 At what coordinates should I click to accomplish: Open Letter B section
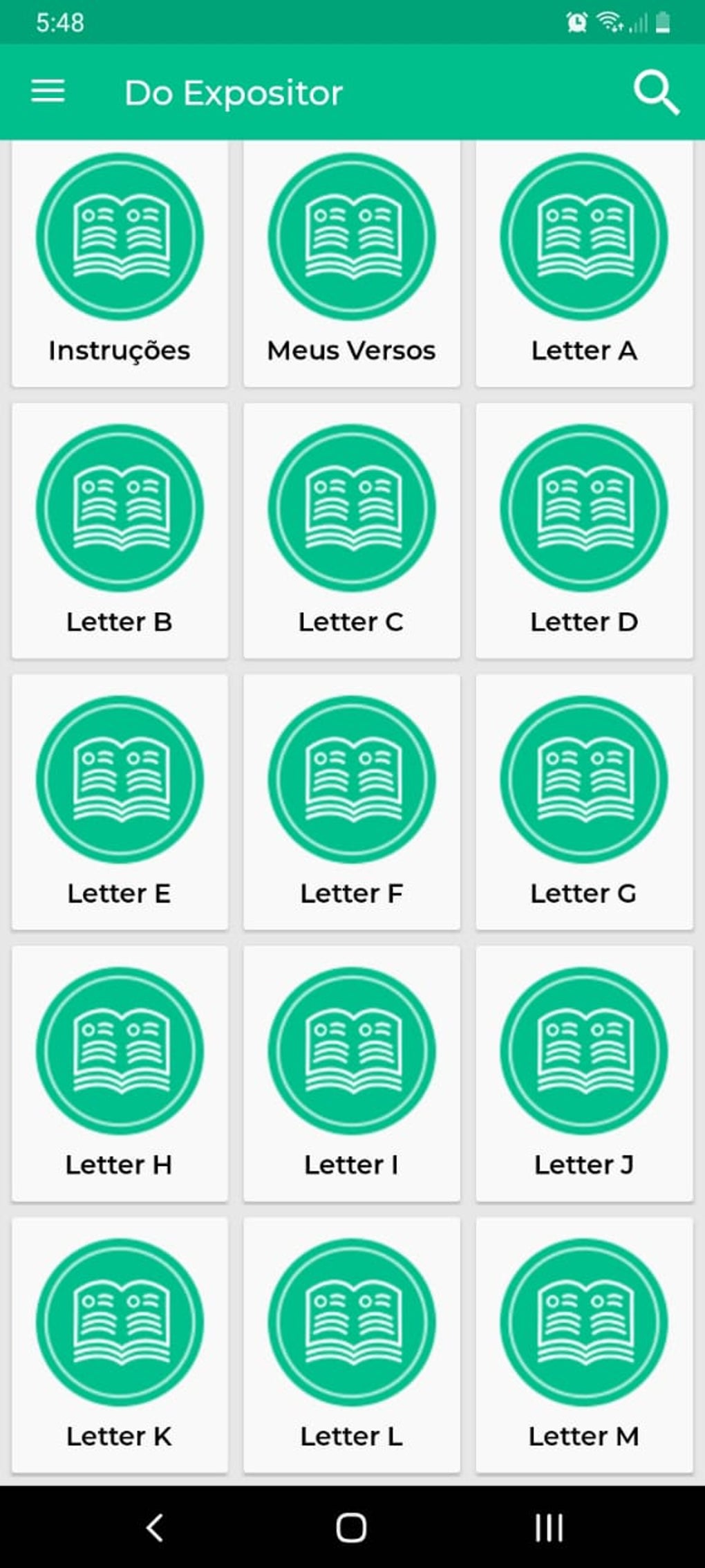tap(120, 531)
